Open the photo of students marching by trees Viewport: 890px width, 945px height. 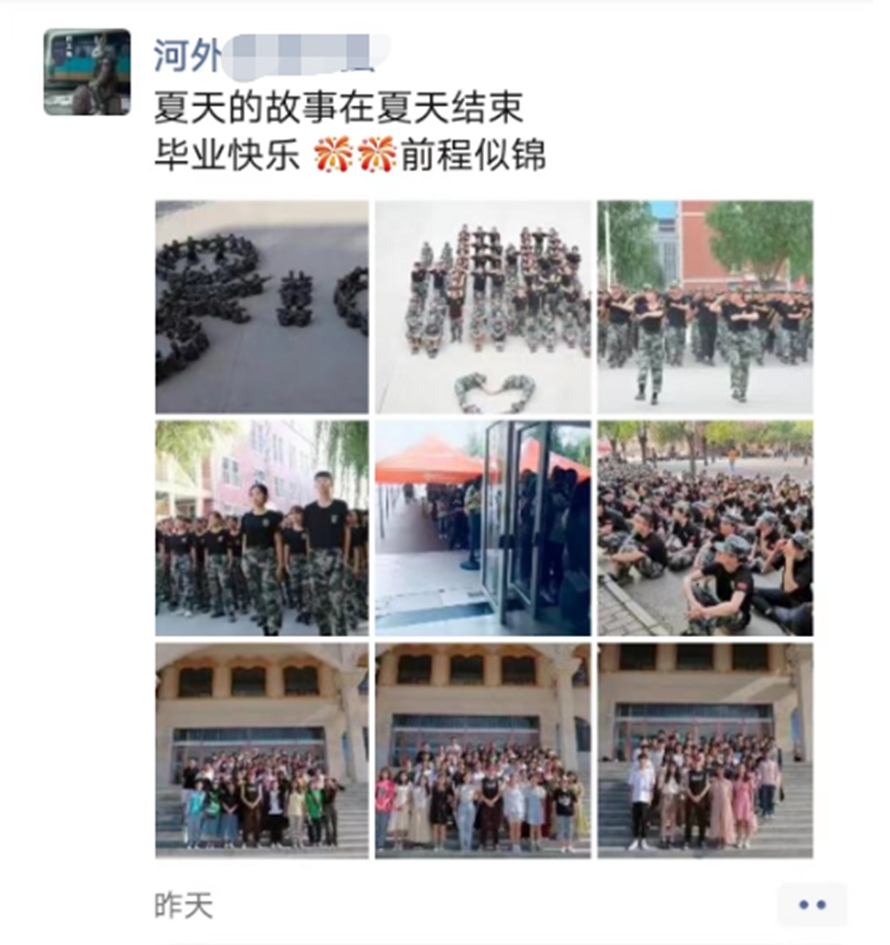click(x=705, y=307)
